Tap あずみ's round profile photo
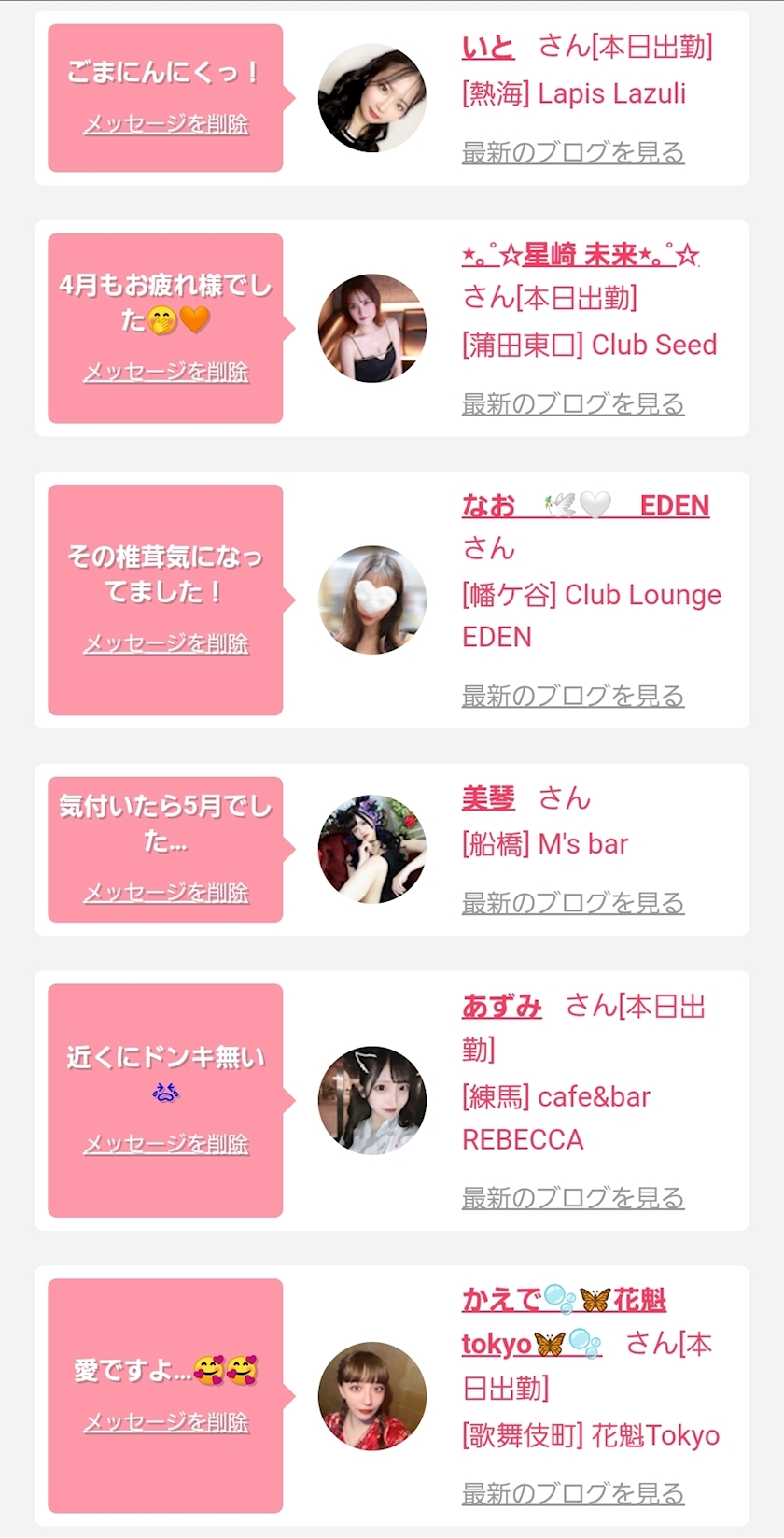The width and height of the screenshot is (784, 1538). (x=372, y=1101)
